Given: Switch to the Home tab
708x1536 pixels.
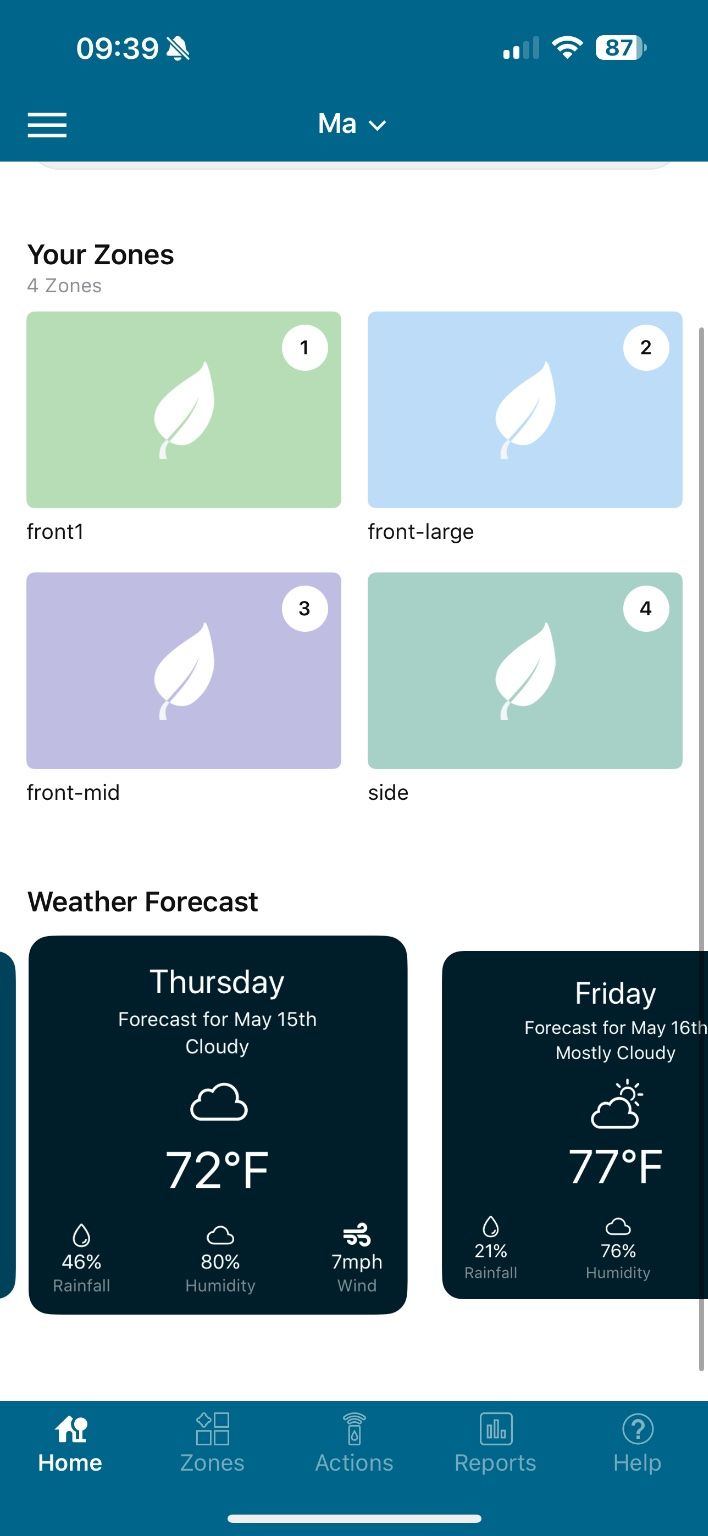Looking at the screenshot, I should [70, 1444].
